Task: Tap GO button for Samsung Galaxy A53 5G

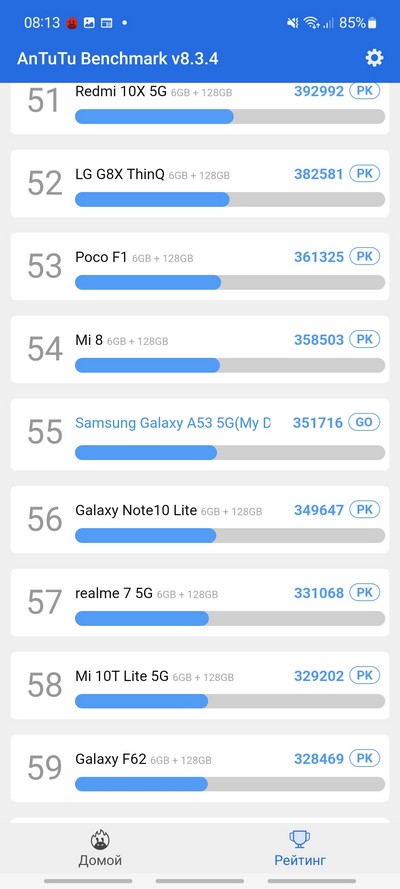Action: (364, 422)
